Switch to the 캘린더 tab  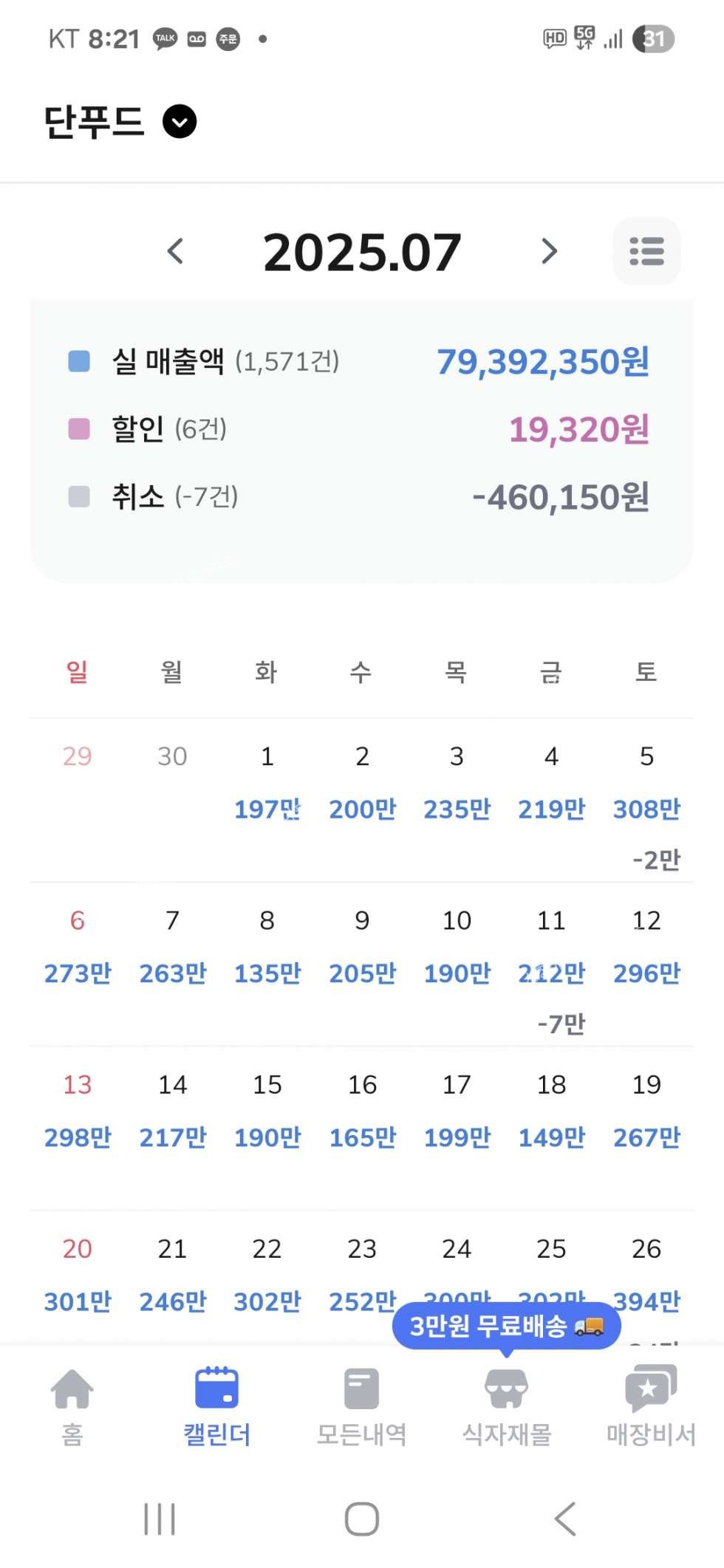pyautogui.click(x=216, y=1406)
